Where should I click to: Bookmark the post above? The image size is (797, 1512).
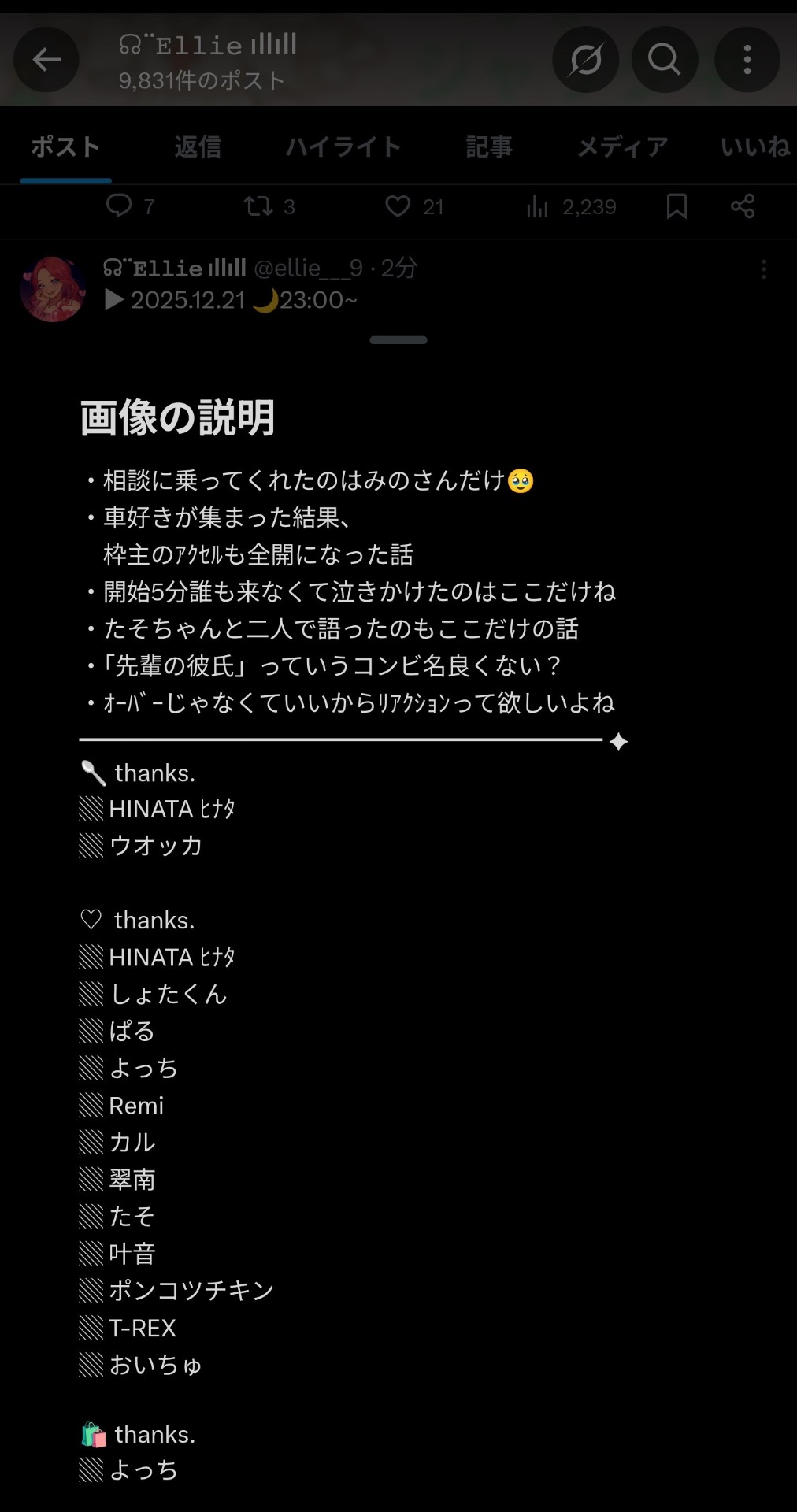(x=677, y=206)
